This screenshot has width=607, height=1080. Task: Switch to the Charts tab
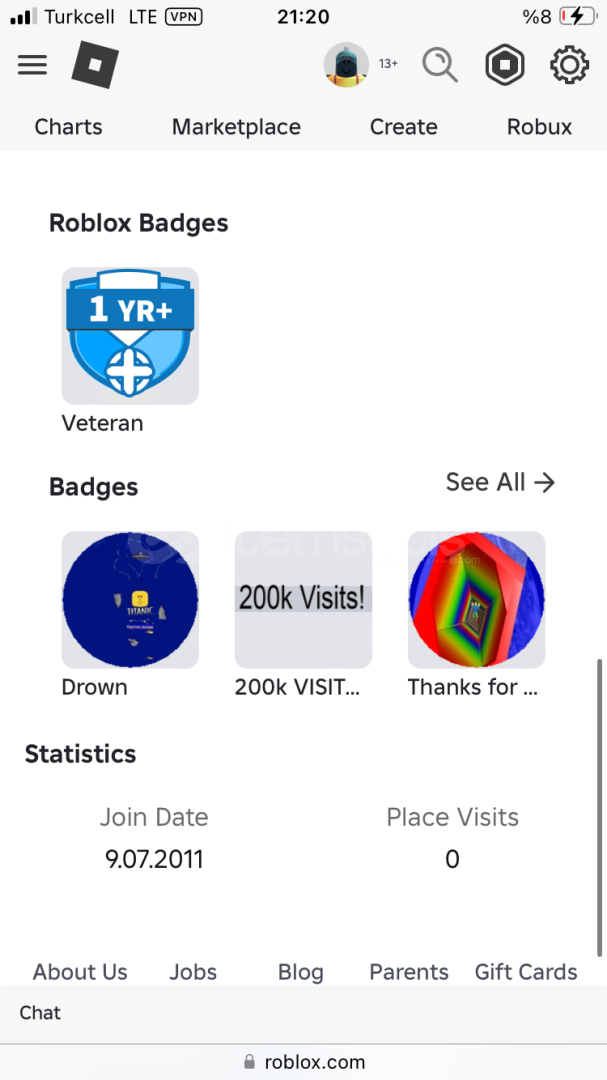pyautogui.click(x=68, y=127)
